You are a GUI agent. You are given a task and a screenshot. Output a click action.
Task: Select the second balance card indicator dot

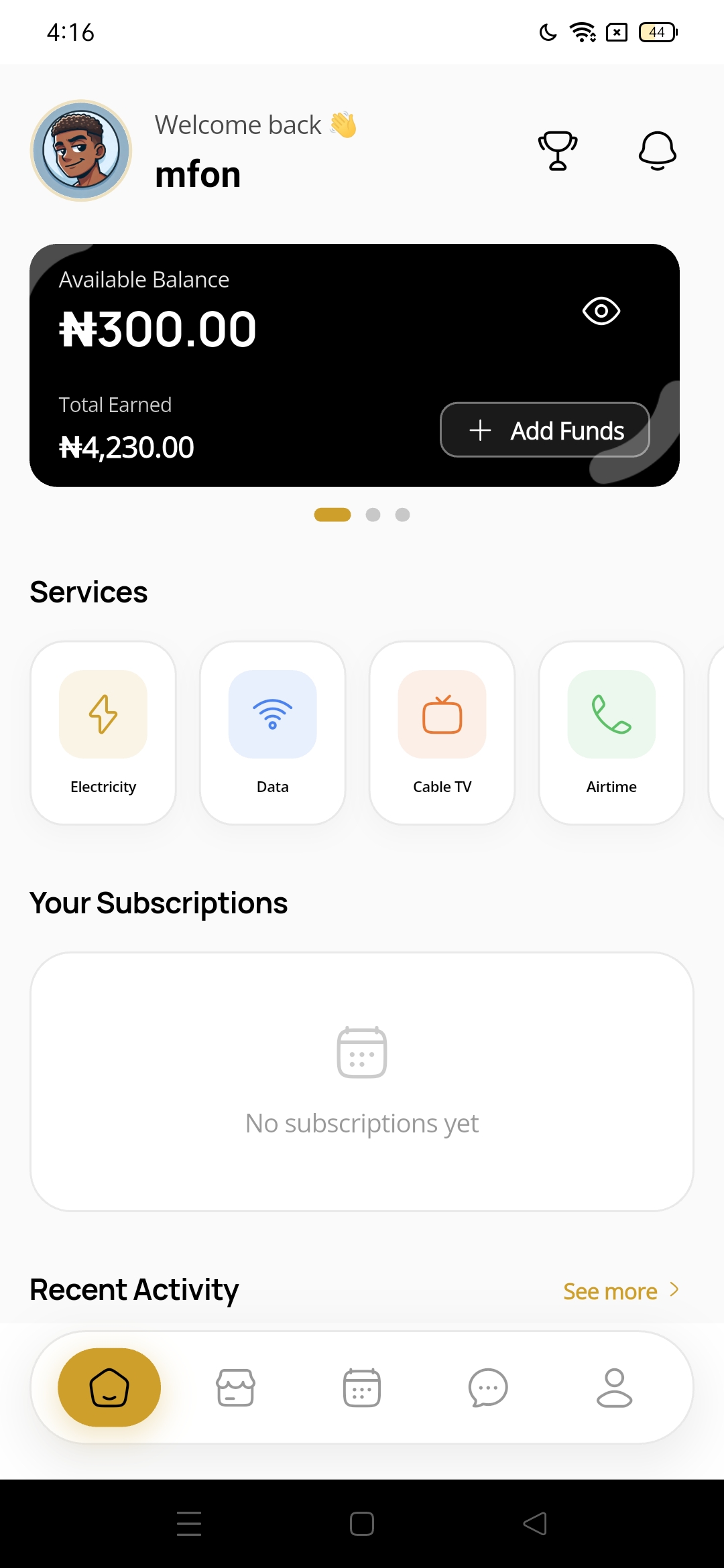373,515
